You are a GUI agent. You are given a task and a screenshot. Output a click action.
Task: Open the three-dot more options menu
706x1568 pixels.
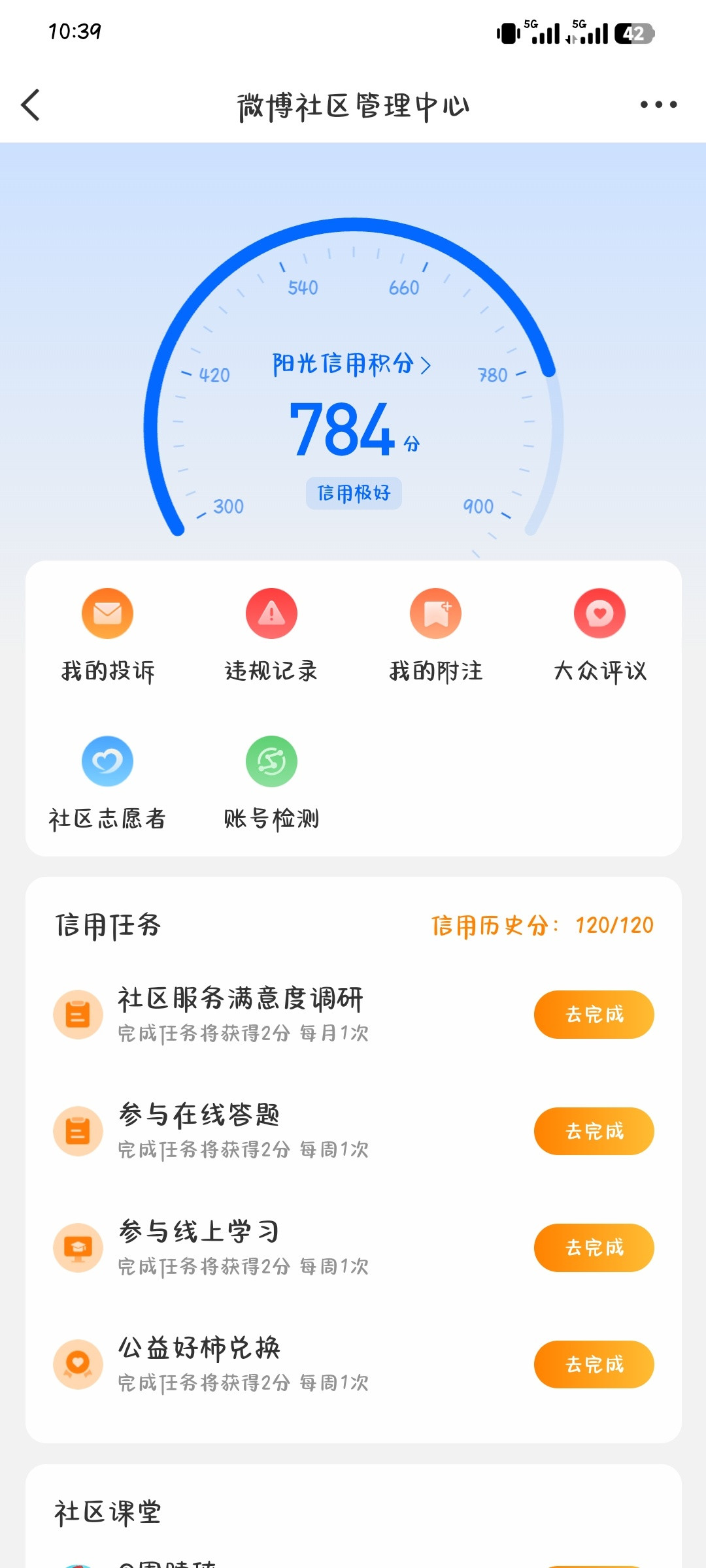[x=657, y=103]
